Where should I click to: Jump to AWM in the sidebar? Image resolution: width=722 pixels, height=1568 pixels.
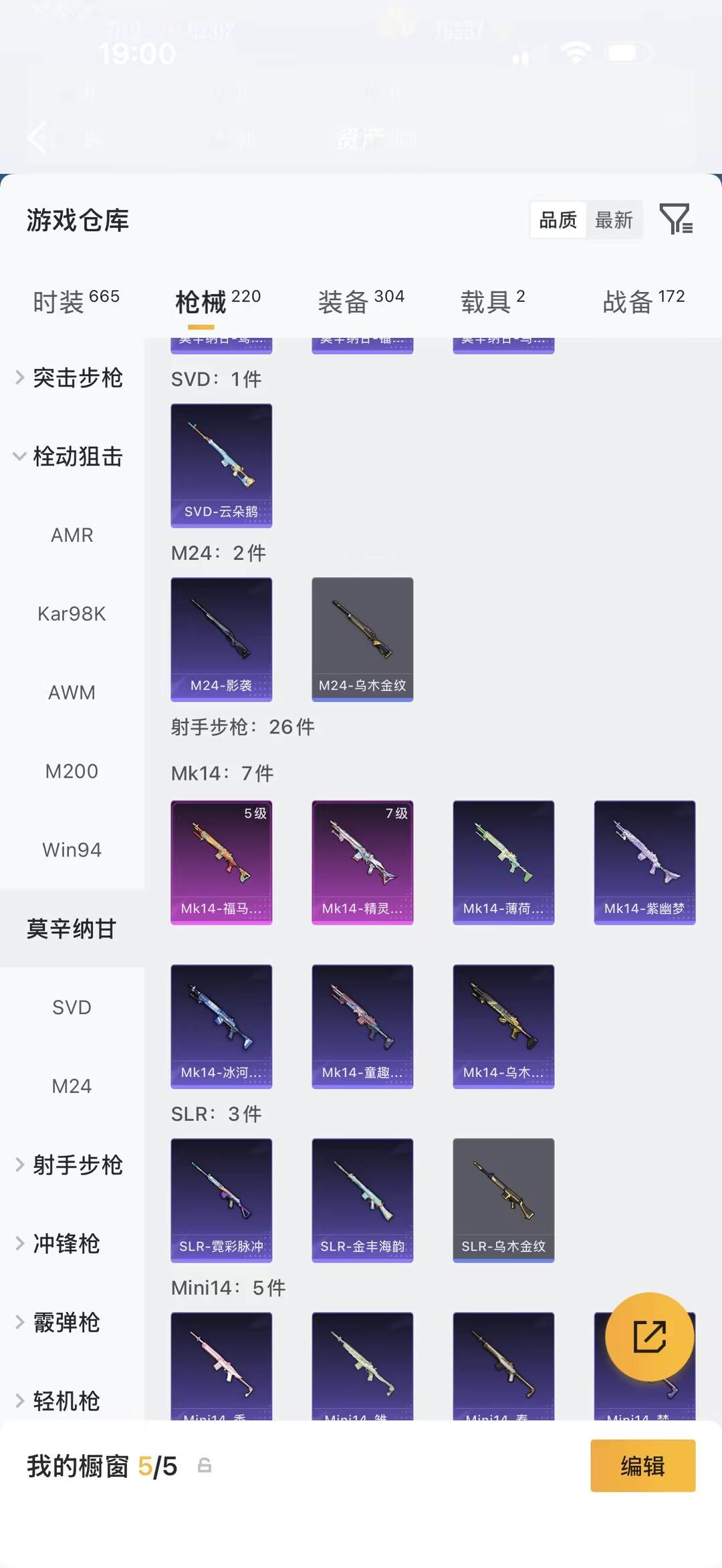72,693
